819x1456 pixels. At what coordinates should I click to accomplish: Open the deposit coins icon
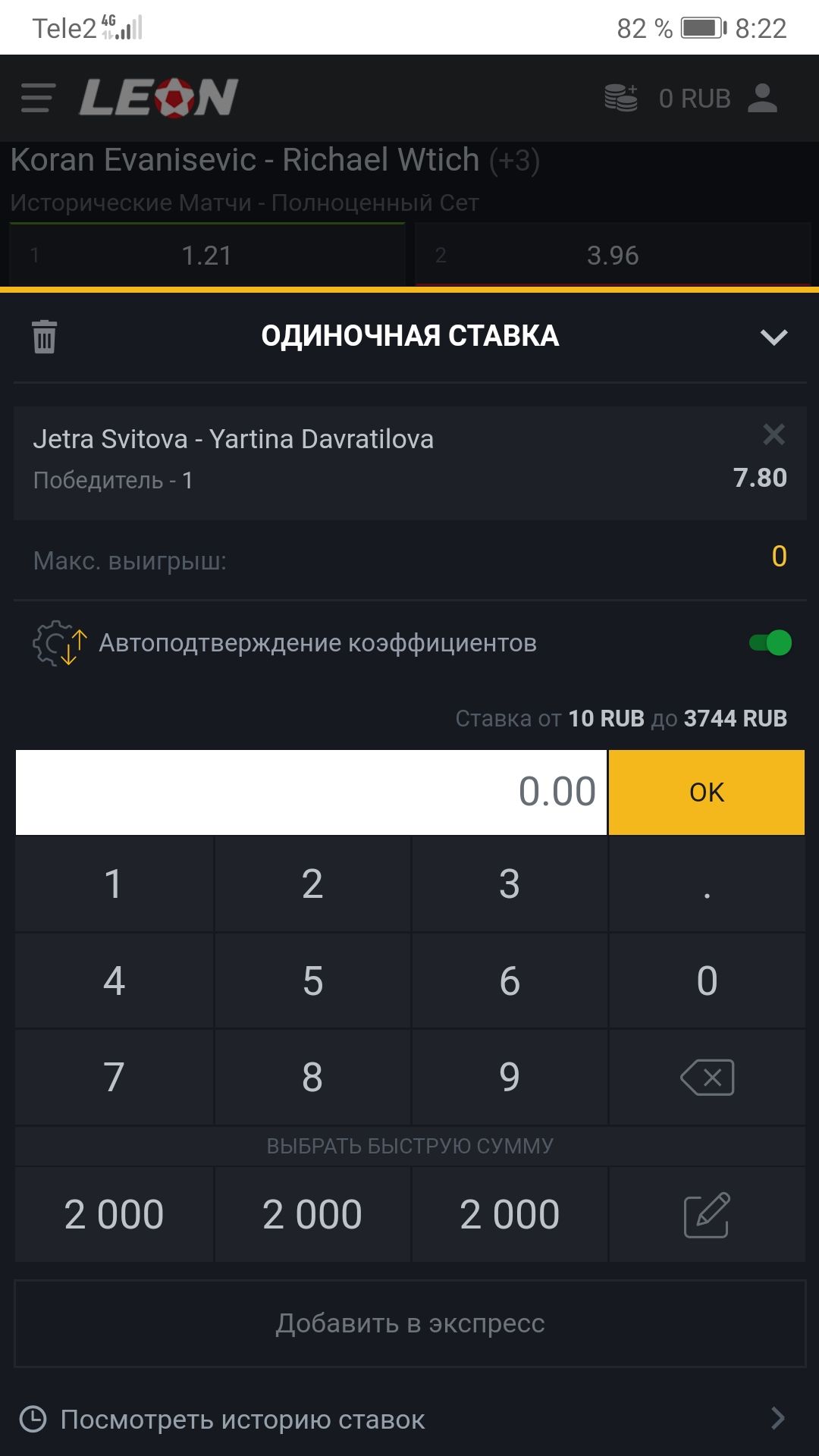tap(621, 98)
